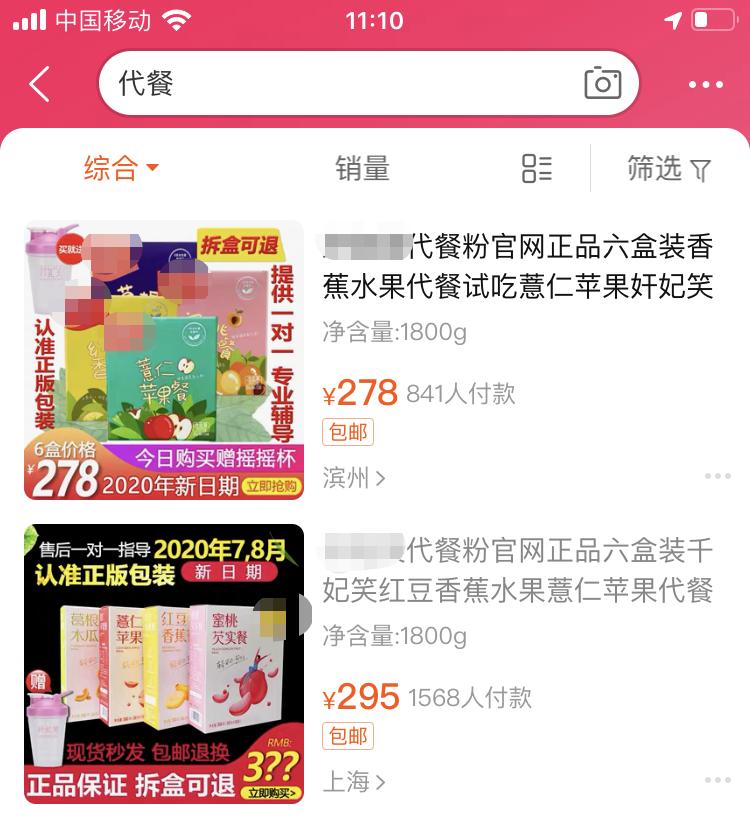
Task: Tap the filter funnel icon next to 筛选
Action: 700,169
